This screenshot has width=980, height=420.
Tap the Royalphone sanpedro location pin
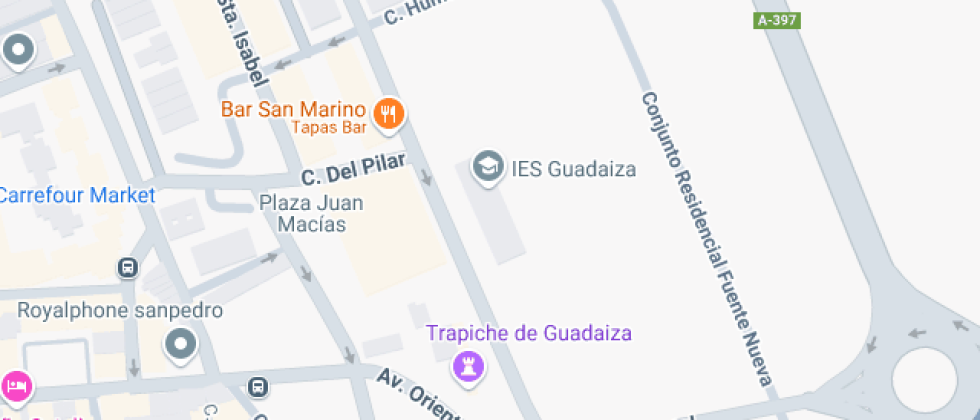[x=181, y=345]
